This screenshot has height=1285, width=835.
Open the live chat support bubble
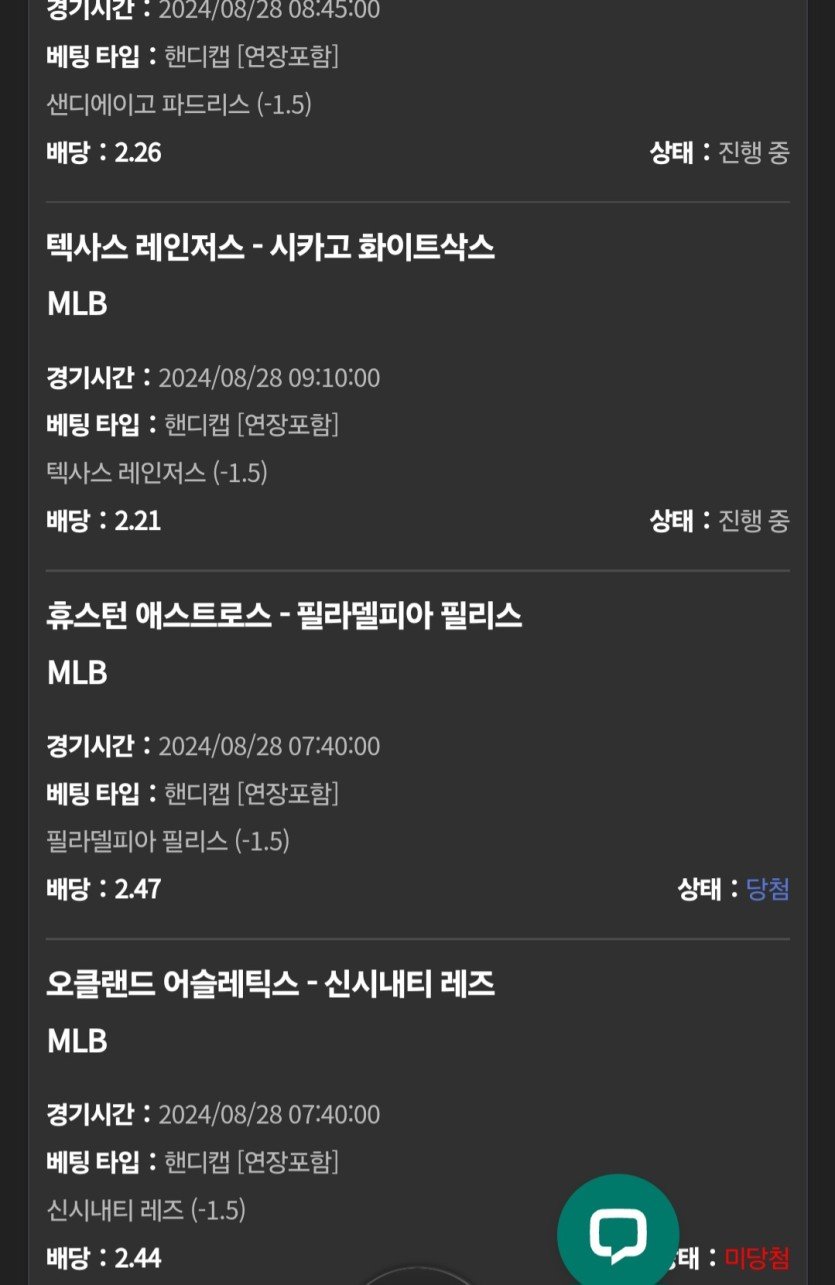pos(617,1233)
